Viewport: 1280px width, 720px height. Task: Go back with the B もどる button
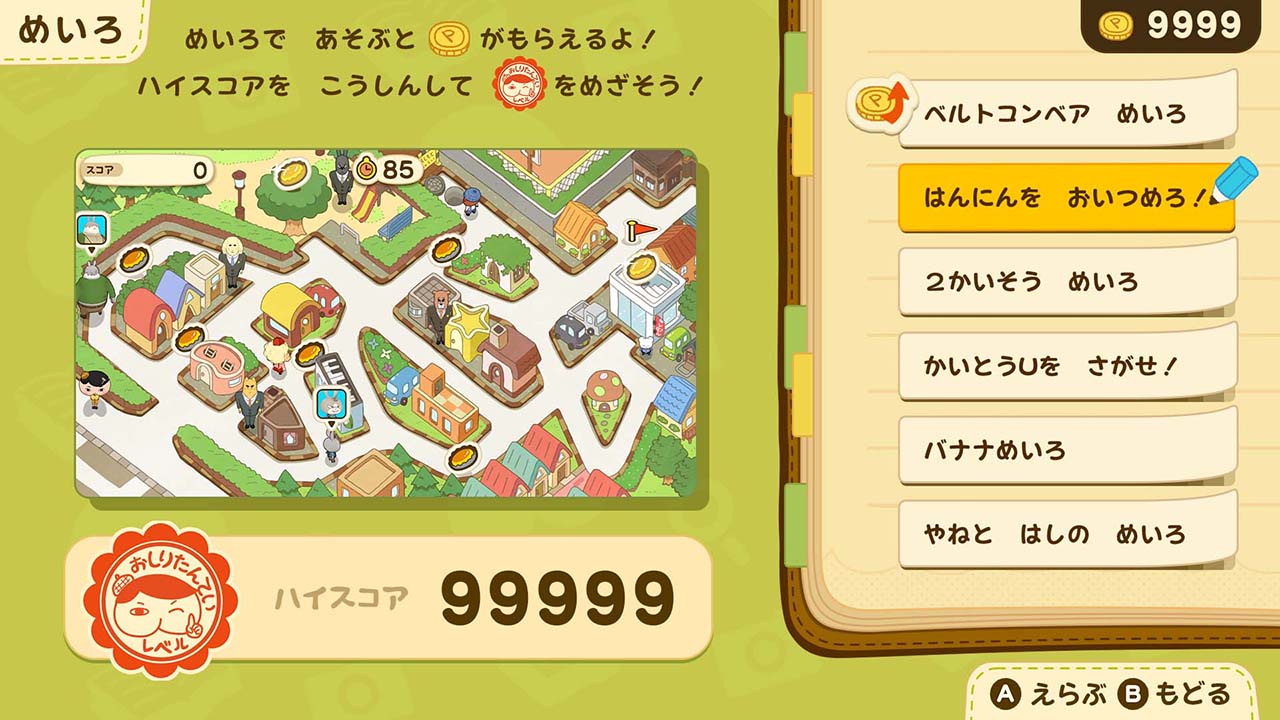tap(1177, 694)
